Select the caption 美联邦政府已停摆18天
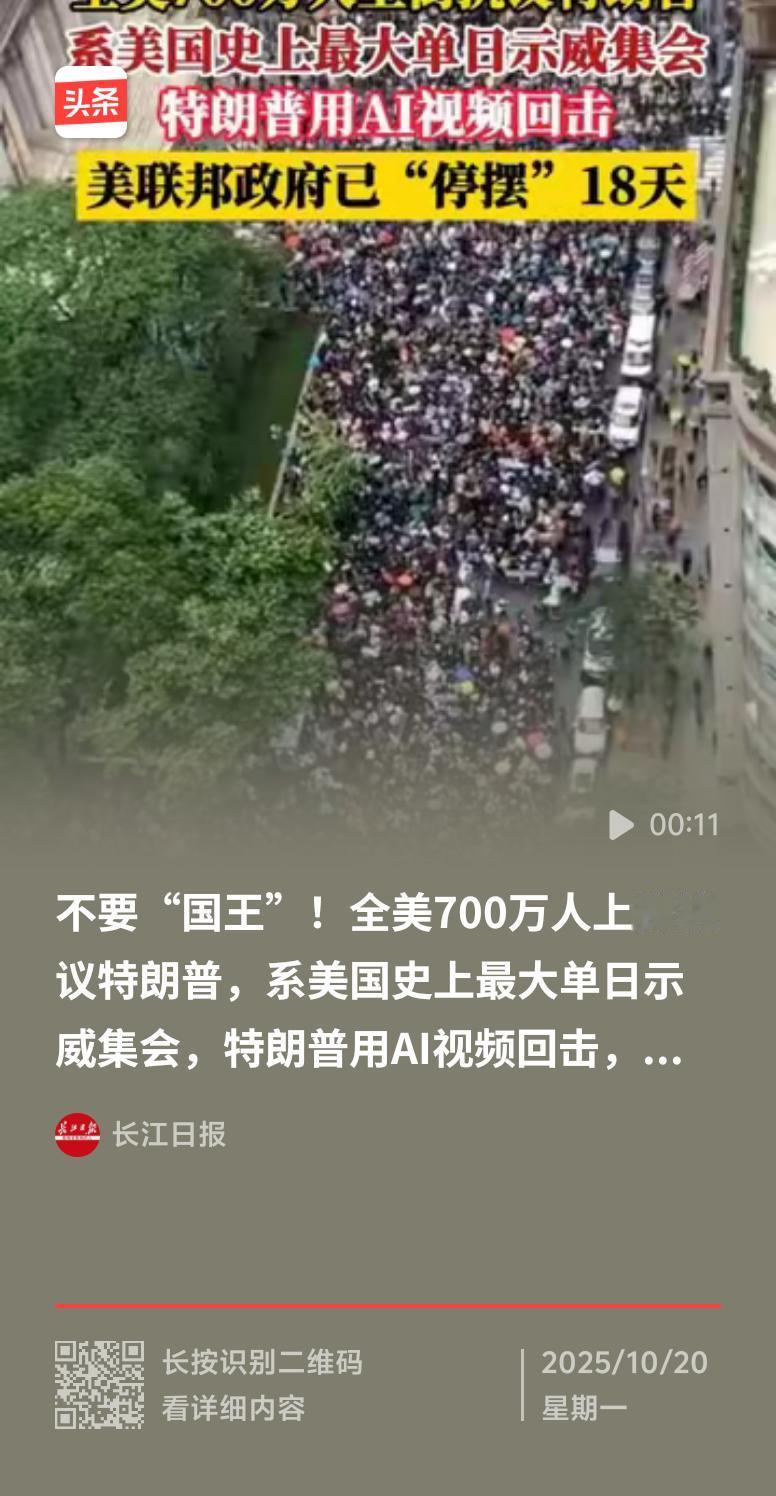Image resolution: width=776 pixels, height=1496 pixels. (388, 185)
